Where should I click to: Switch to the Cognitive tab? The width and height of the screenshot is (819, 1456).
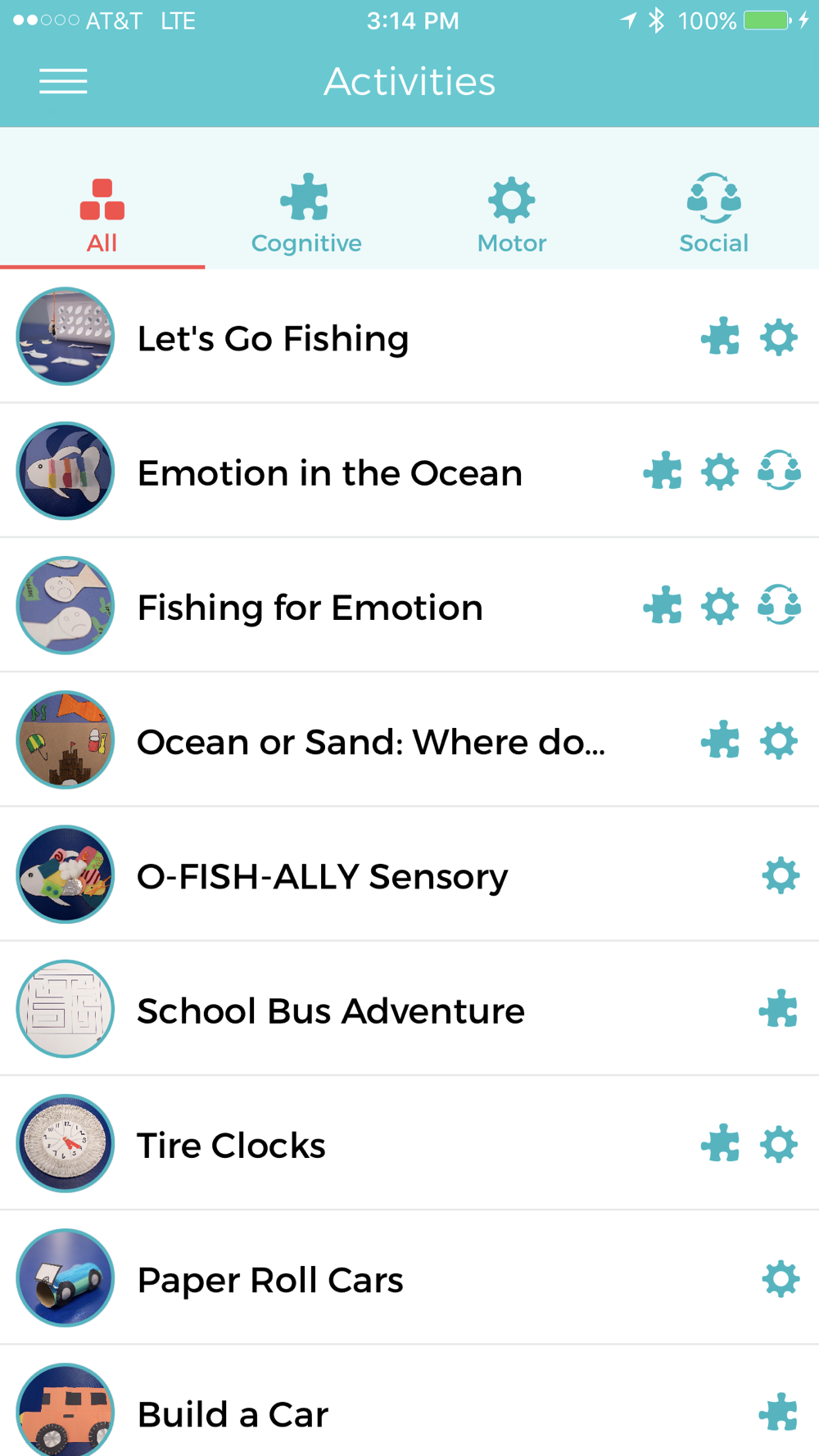click(x=306, y=216)
